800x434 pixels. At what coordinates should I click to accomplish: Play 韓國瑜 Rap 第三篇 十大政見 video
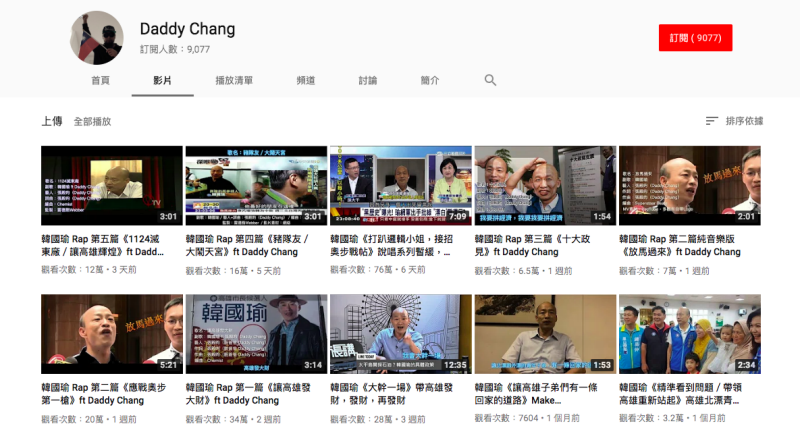(x=544, y=185)
